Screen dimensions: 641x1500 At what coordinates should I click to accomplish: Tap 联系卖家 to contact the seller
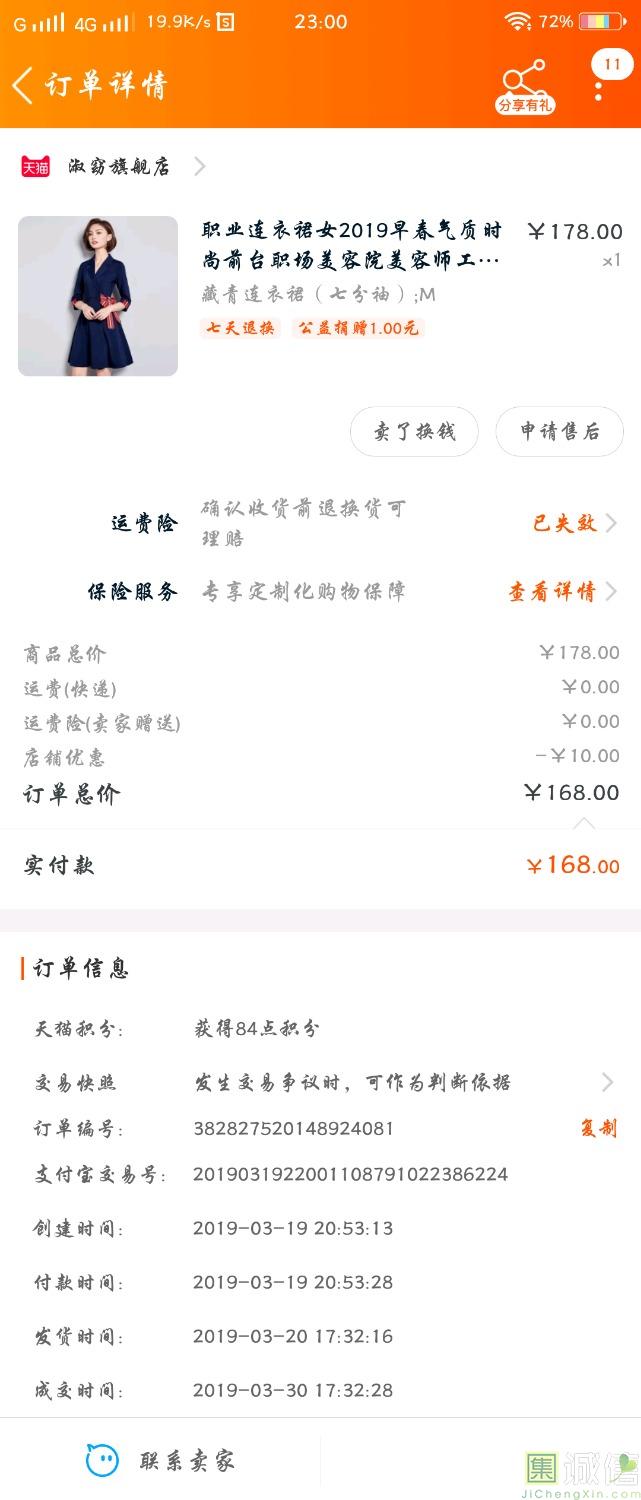(162, 1461)
